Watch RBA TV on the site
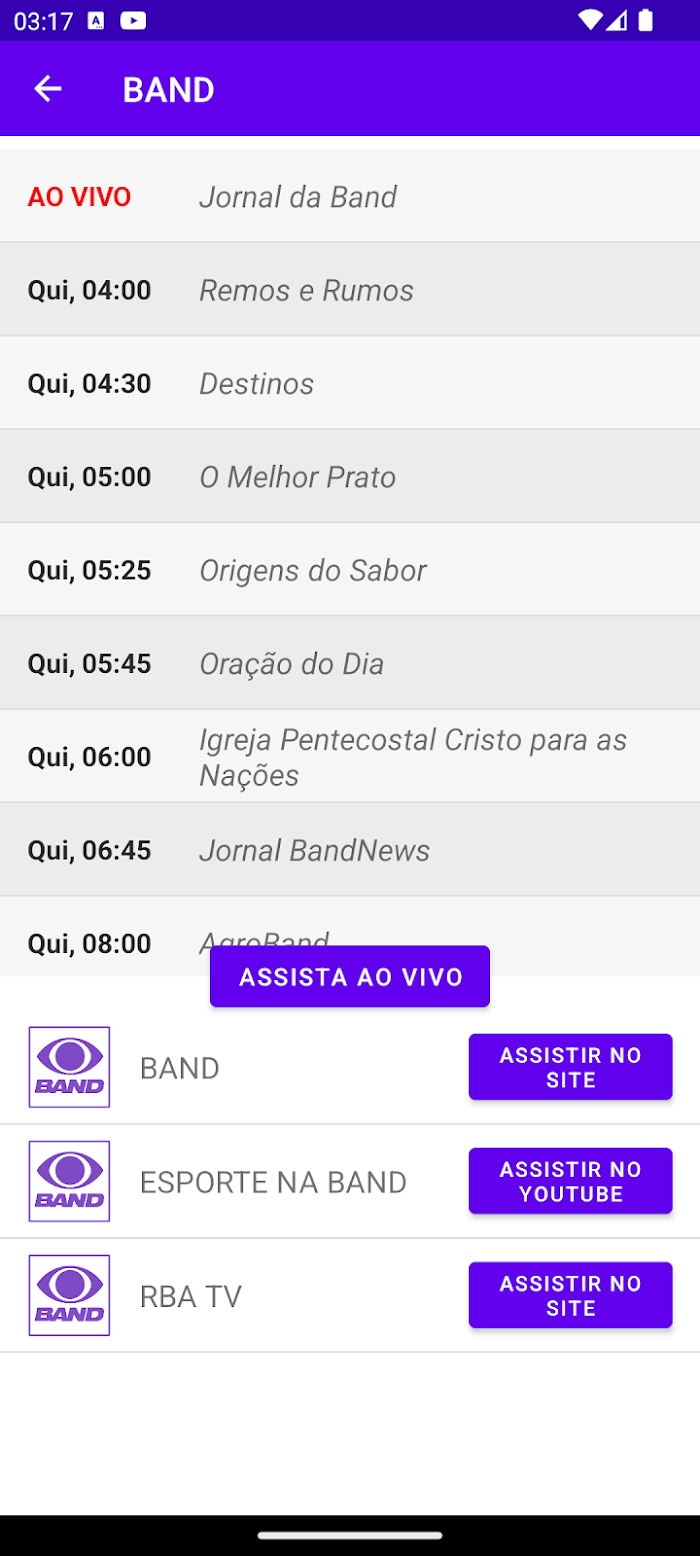Viewport: 700px width, 1556px height. point(570,1295)
